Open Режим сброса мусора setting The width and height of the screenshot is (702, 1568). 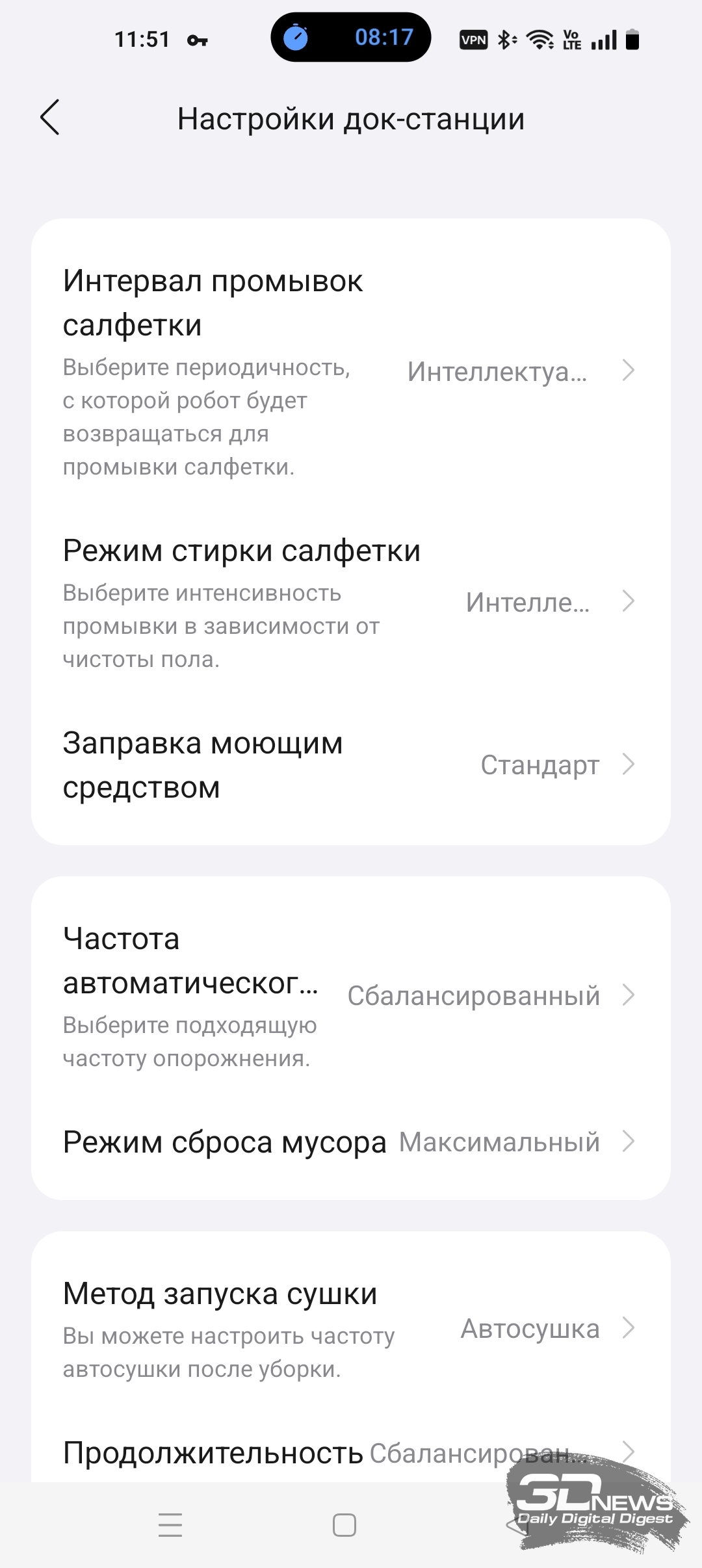click(x=351, y=1142)
